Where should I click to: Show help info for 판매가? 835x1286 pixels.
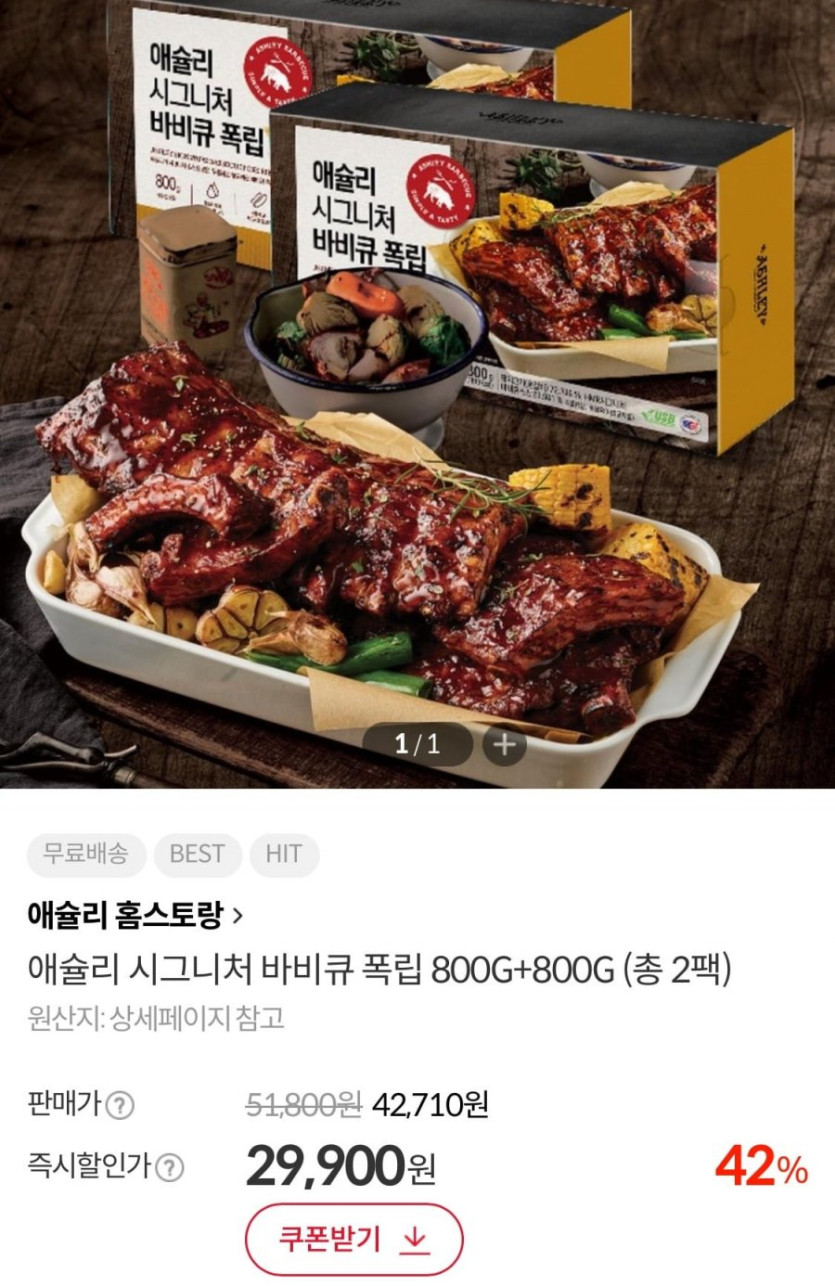coord(120,1105)
